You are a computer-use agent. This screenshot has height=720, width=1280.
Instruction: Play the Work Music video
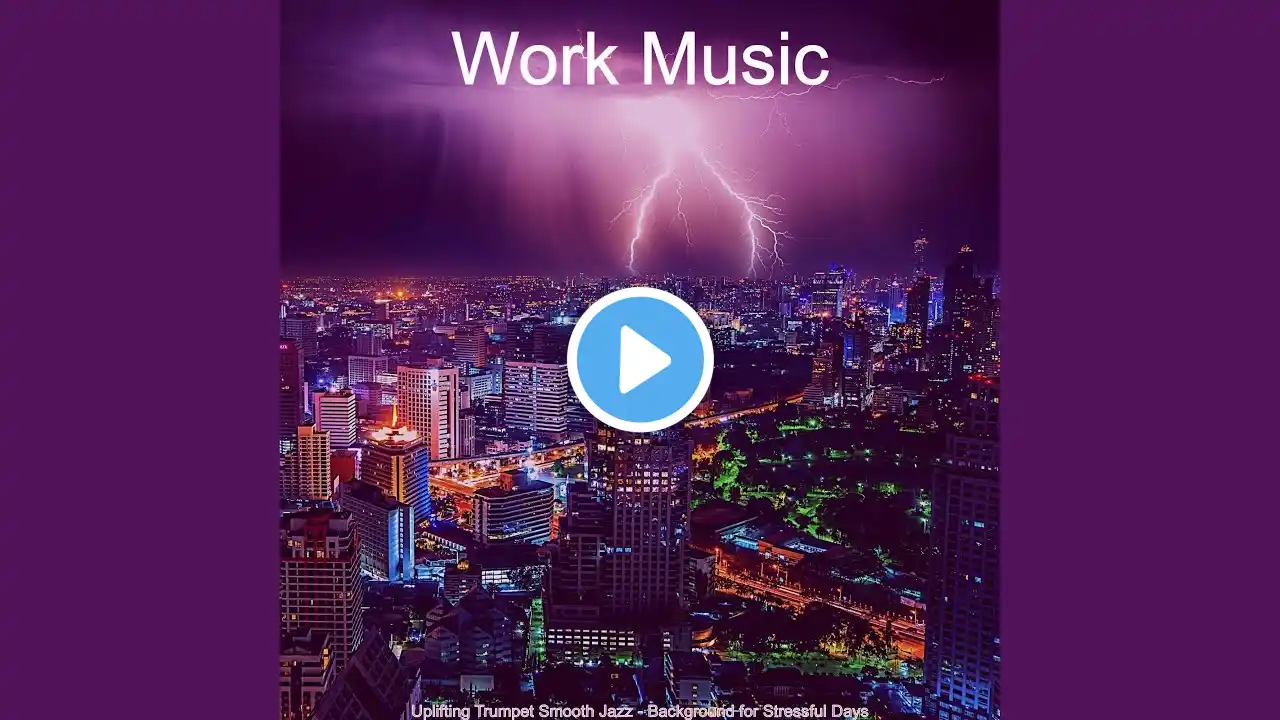click(640, 360)
